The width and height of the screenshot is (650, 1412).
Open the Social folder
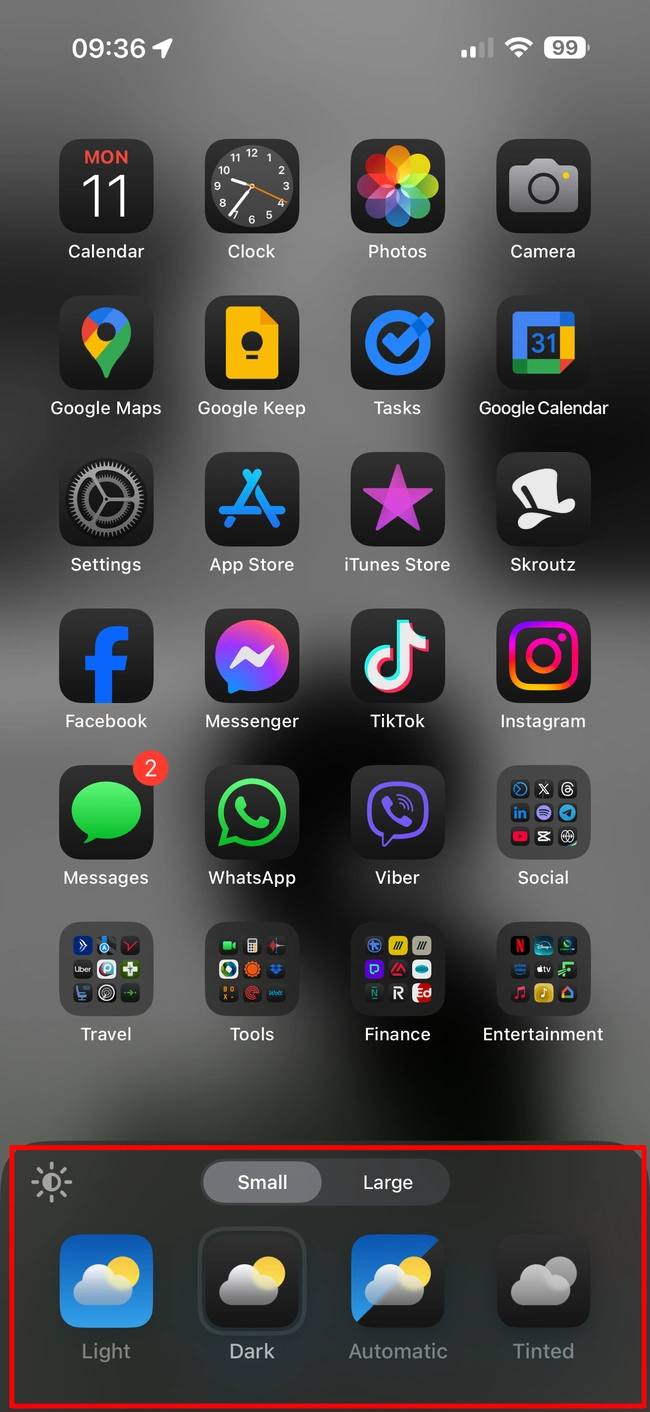click(543, 812)
